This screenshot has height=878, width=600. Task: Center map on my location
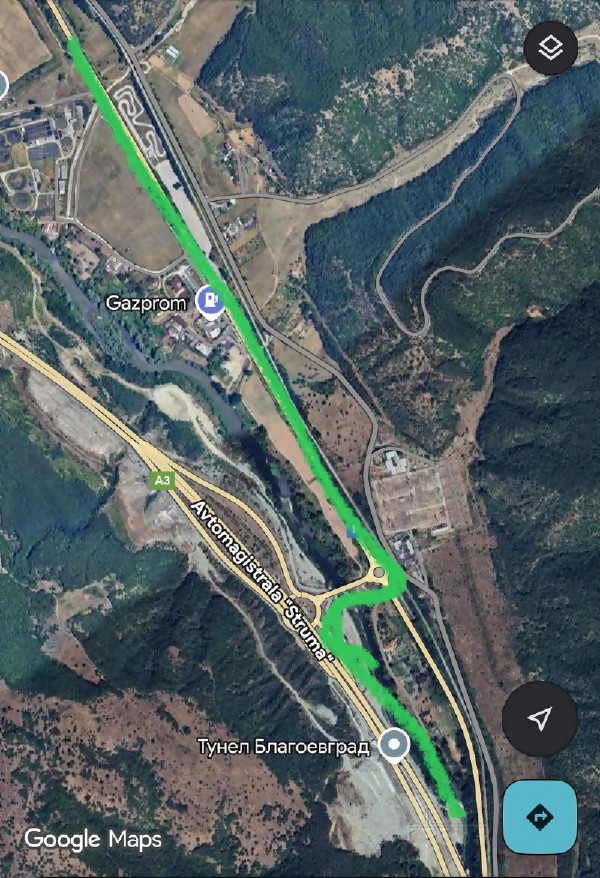coord(540,719)
